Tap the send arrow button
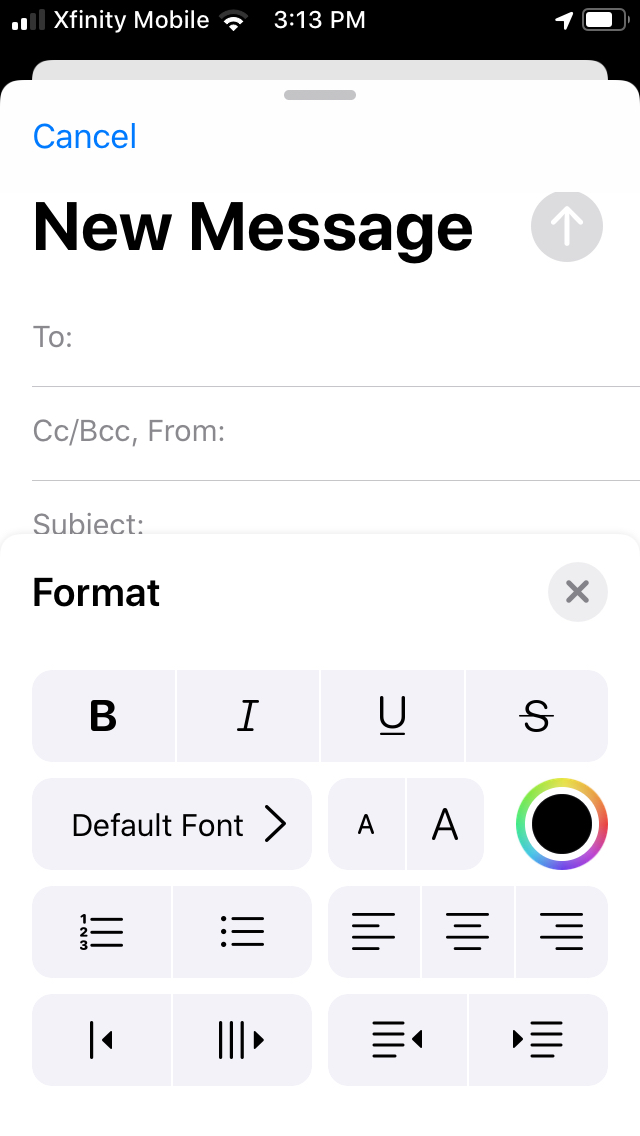 pyautogui.click(x=566, y=227)
